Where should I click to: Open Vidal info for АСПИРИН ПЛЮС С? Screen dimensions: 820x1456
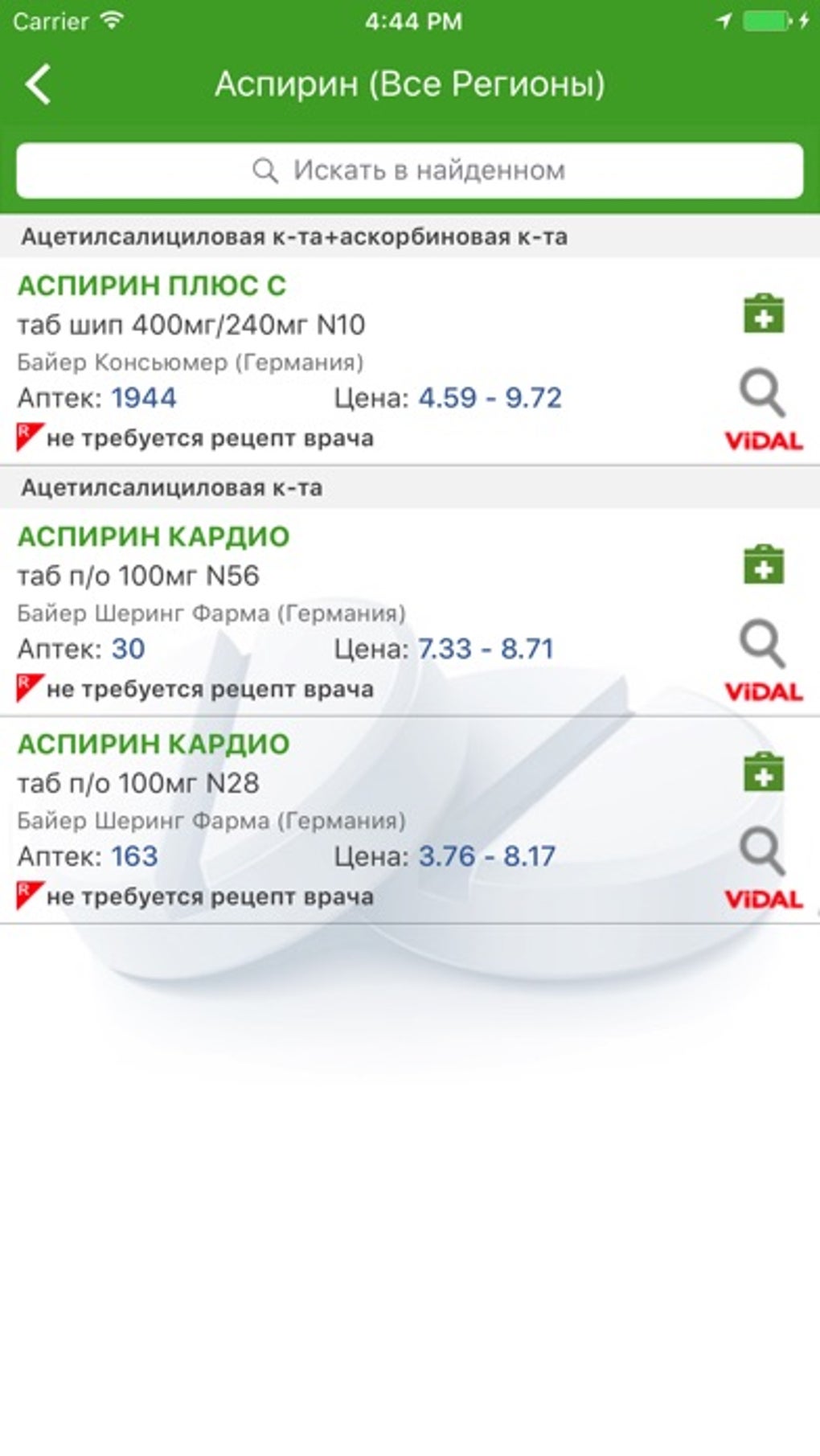coord(763,441)
